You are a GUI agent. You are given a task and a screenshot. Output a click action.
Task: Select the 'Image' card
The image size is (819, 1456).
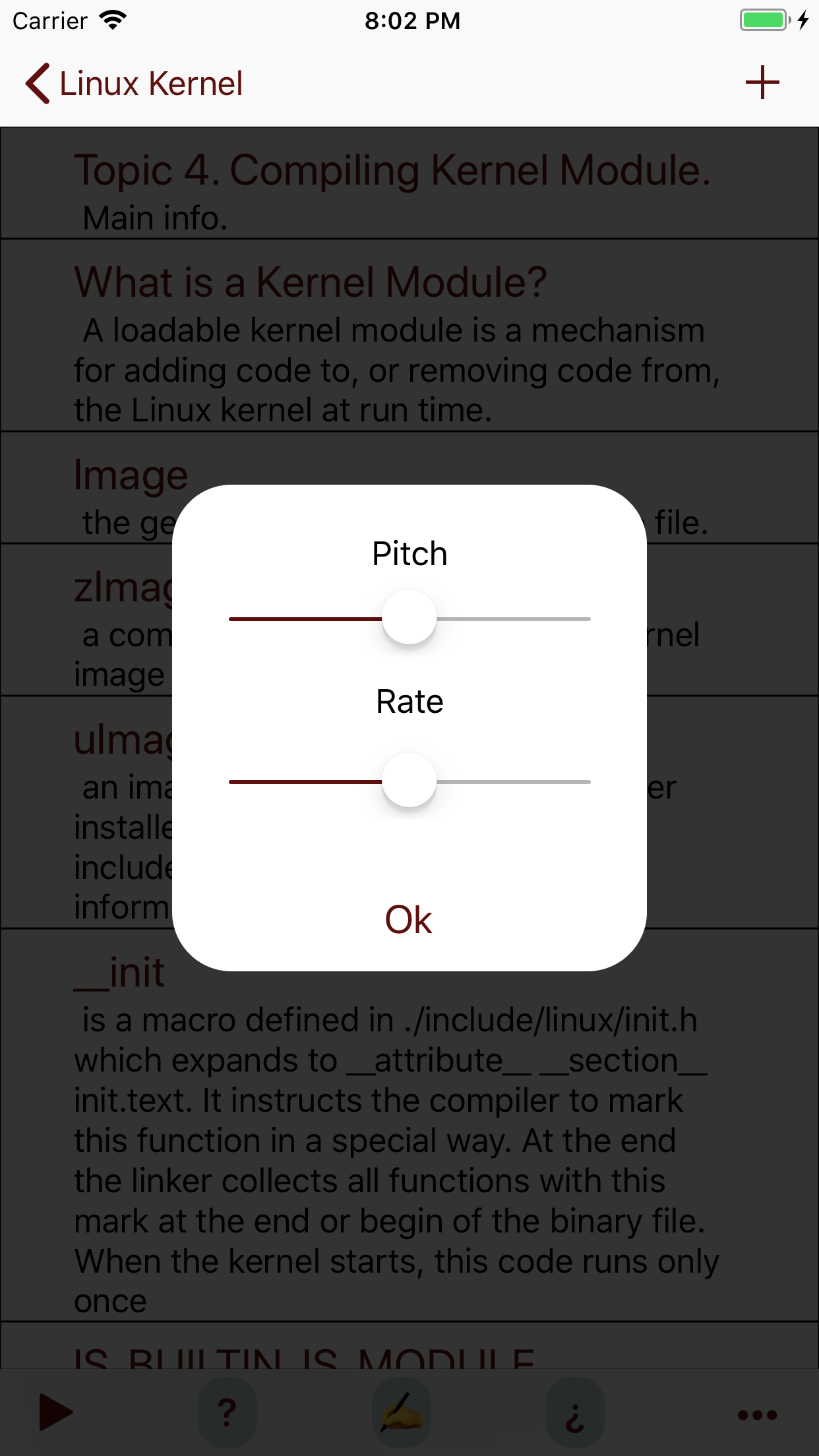click(x=130, y=473)
